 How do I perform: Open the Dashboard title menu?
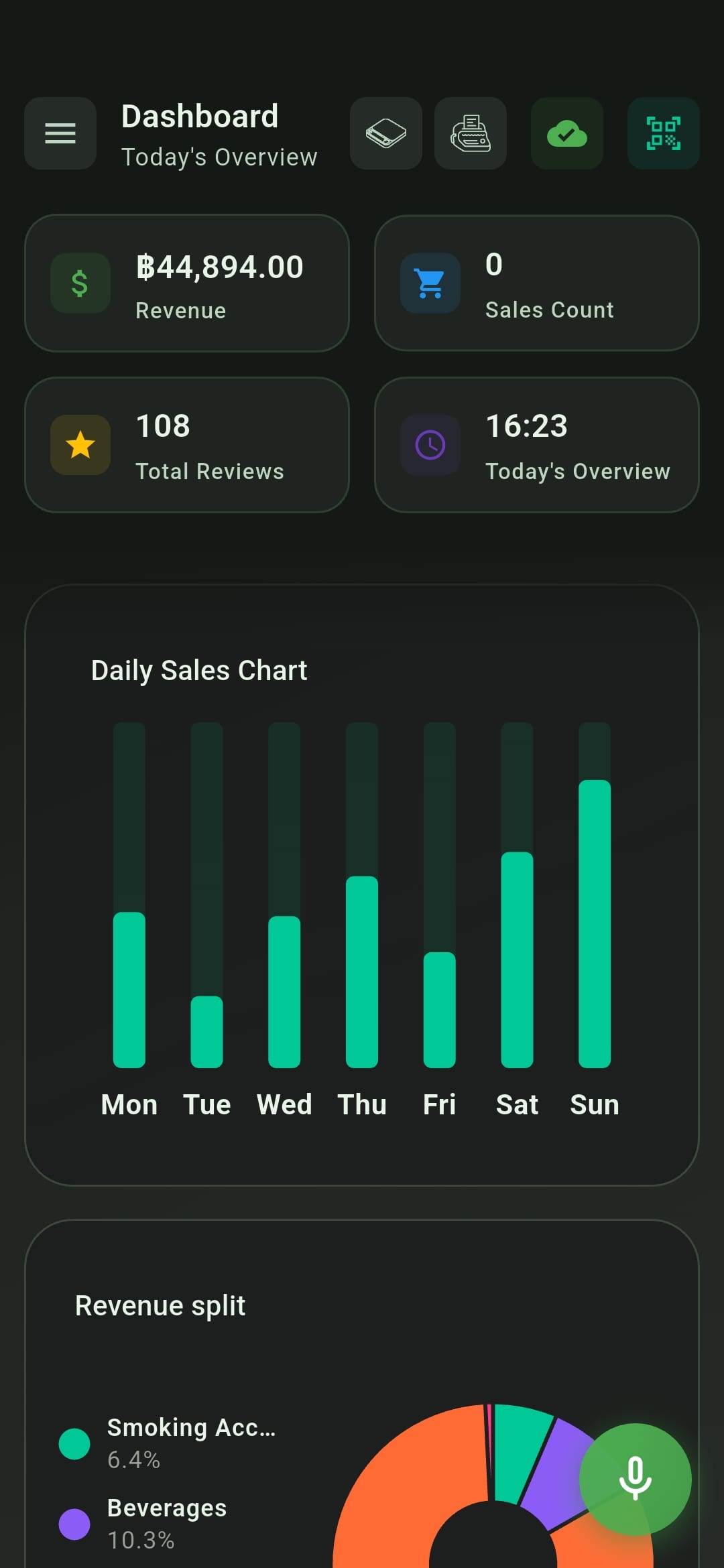point(199,115)
